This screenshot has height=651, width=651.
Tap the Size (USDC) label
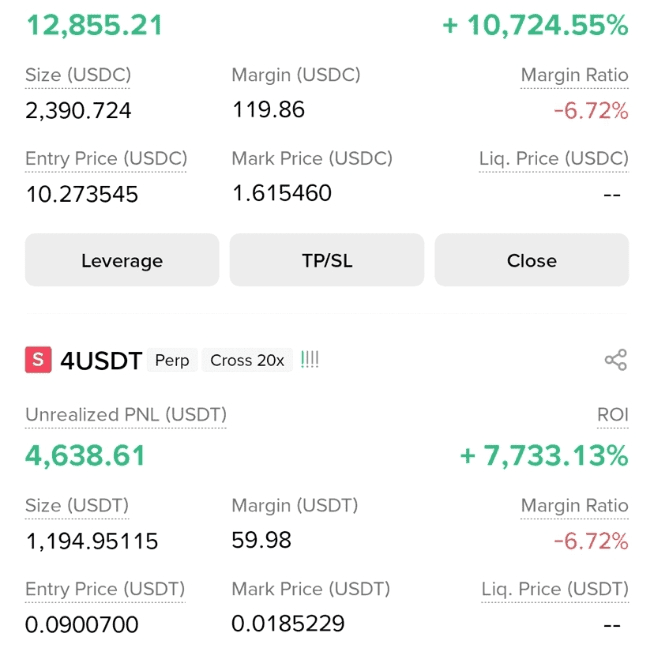click(x=78, y=75)
